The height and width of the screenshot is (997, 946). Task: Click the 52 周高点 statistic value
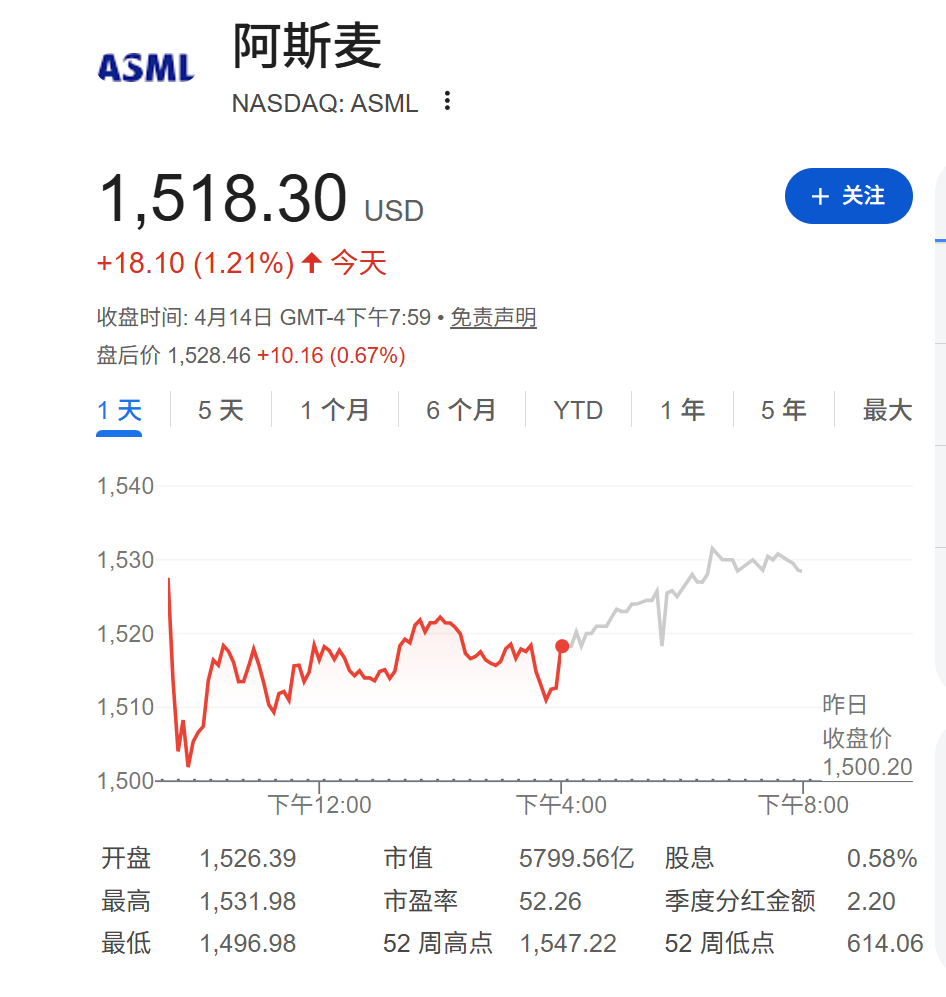point(570,943)
